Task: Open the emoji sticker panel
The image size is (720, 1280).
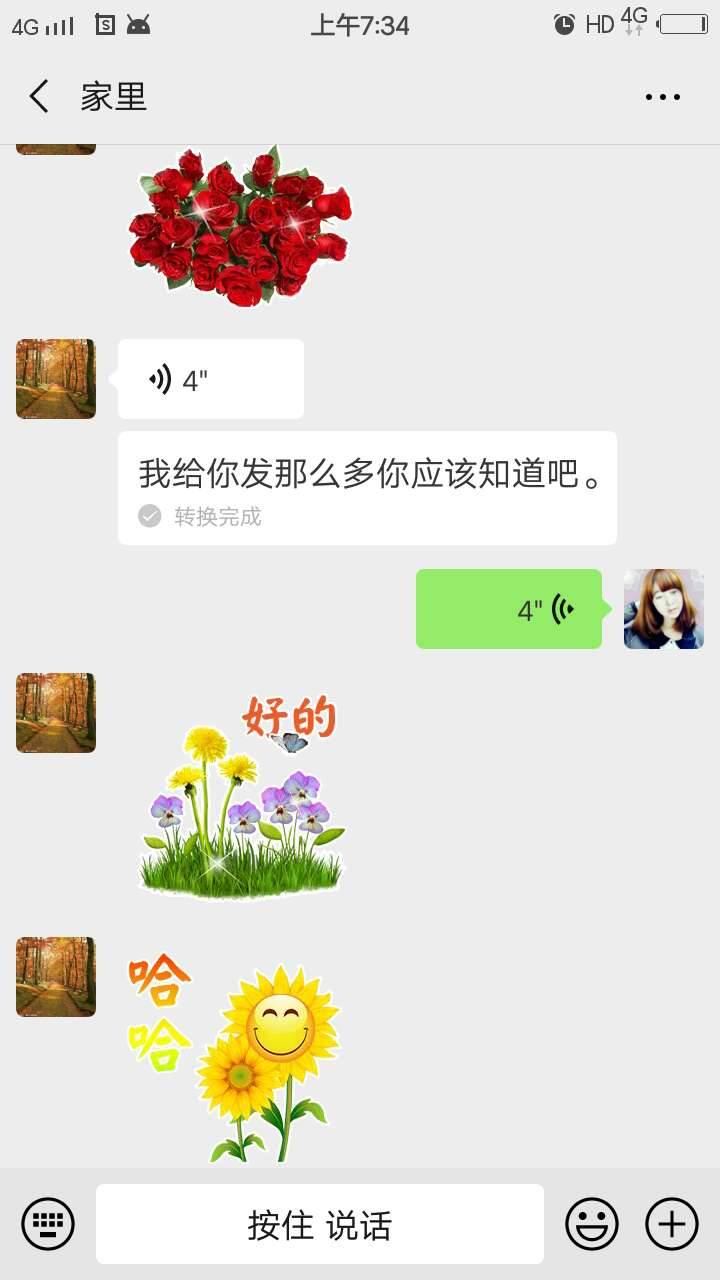Action: tap(590, 1223)
